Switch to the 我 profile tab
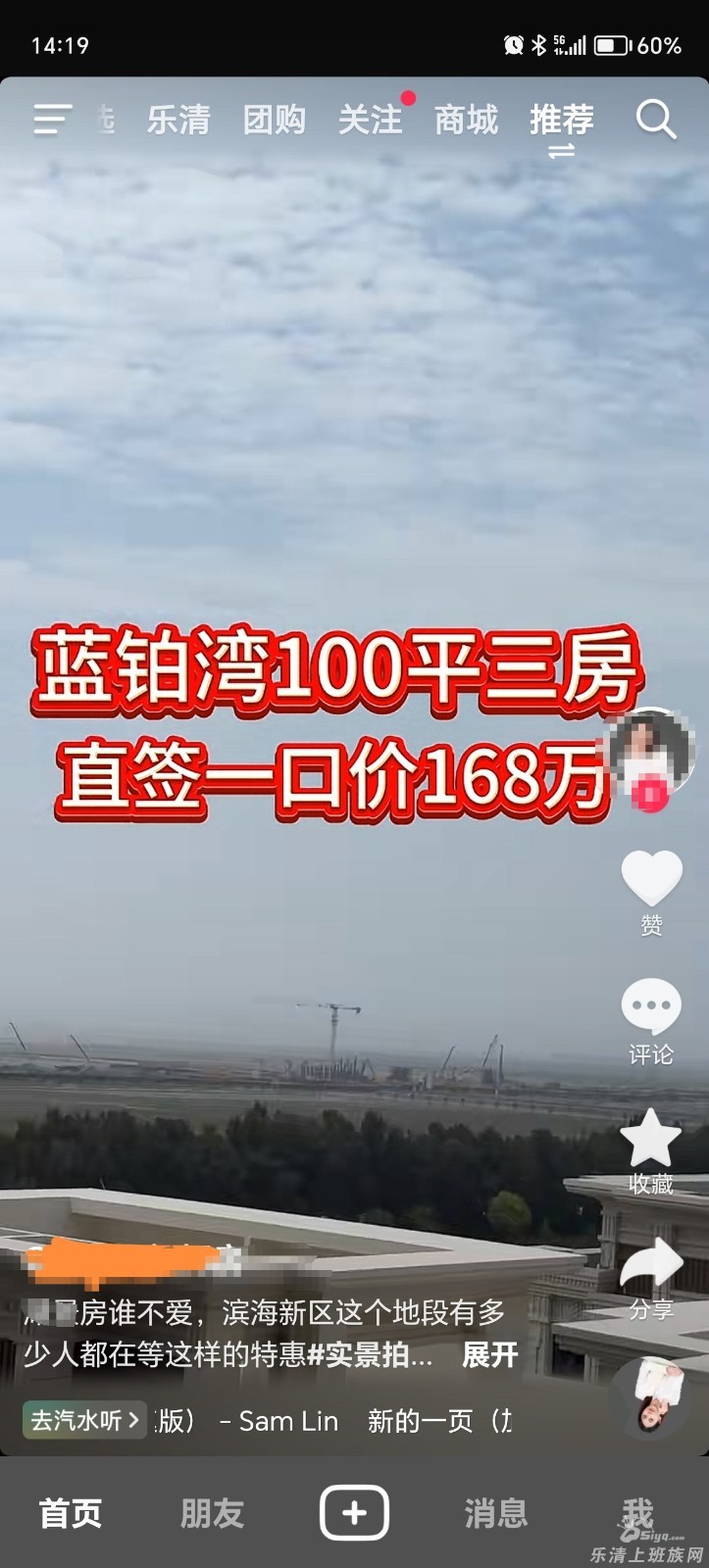Screen dimensions: 709x1568 point(637,1513)
